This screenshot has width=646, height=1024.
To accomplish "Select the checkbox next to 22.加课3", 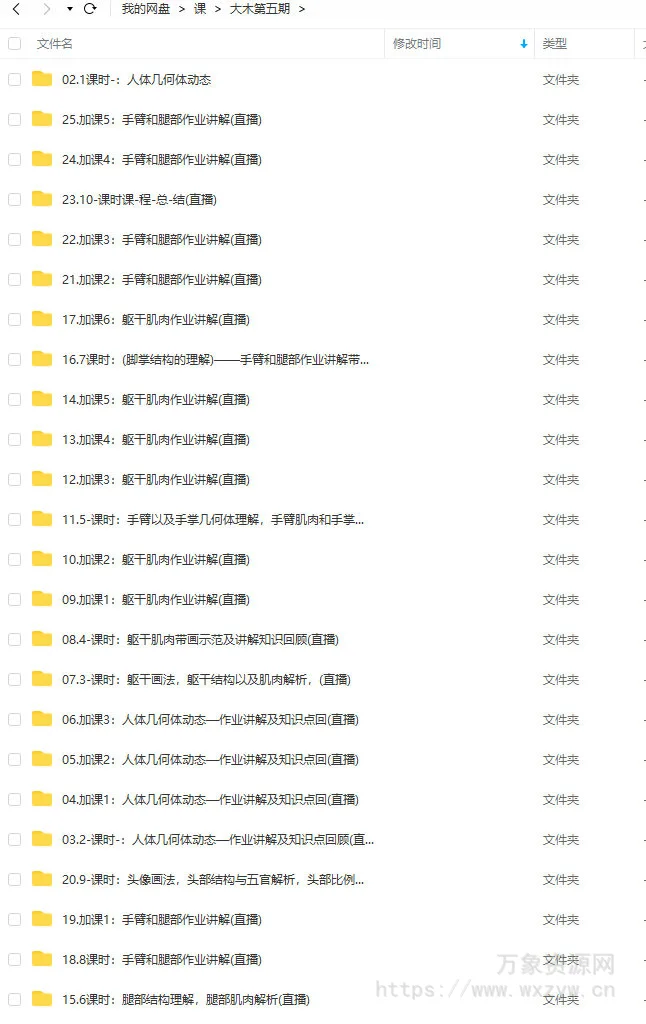I will tap(14, 240).
